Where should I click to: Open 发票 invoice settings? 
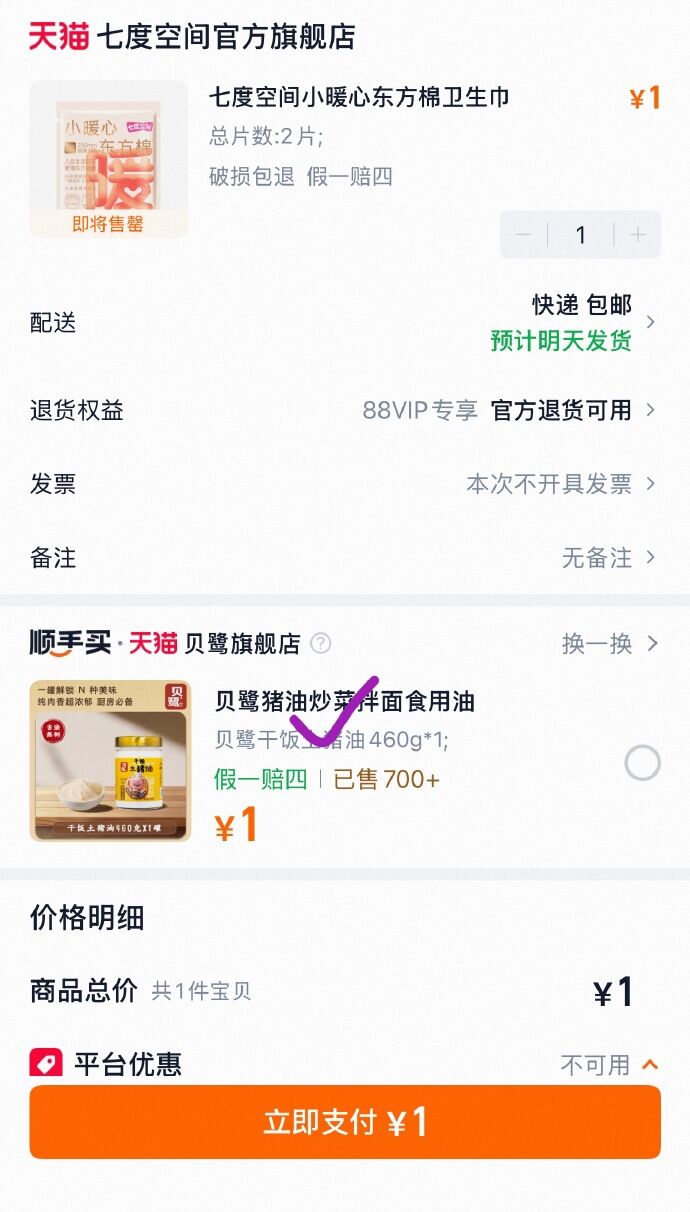344,484
